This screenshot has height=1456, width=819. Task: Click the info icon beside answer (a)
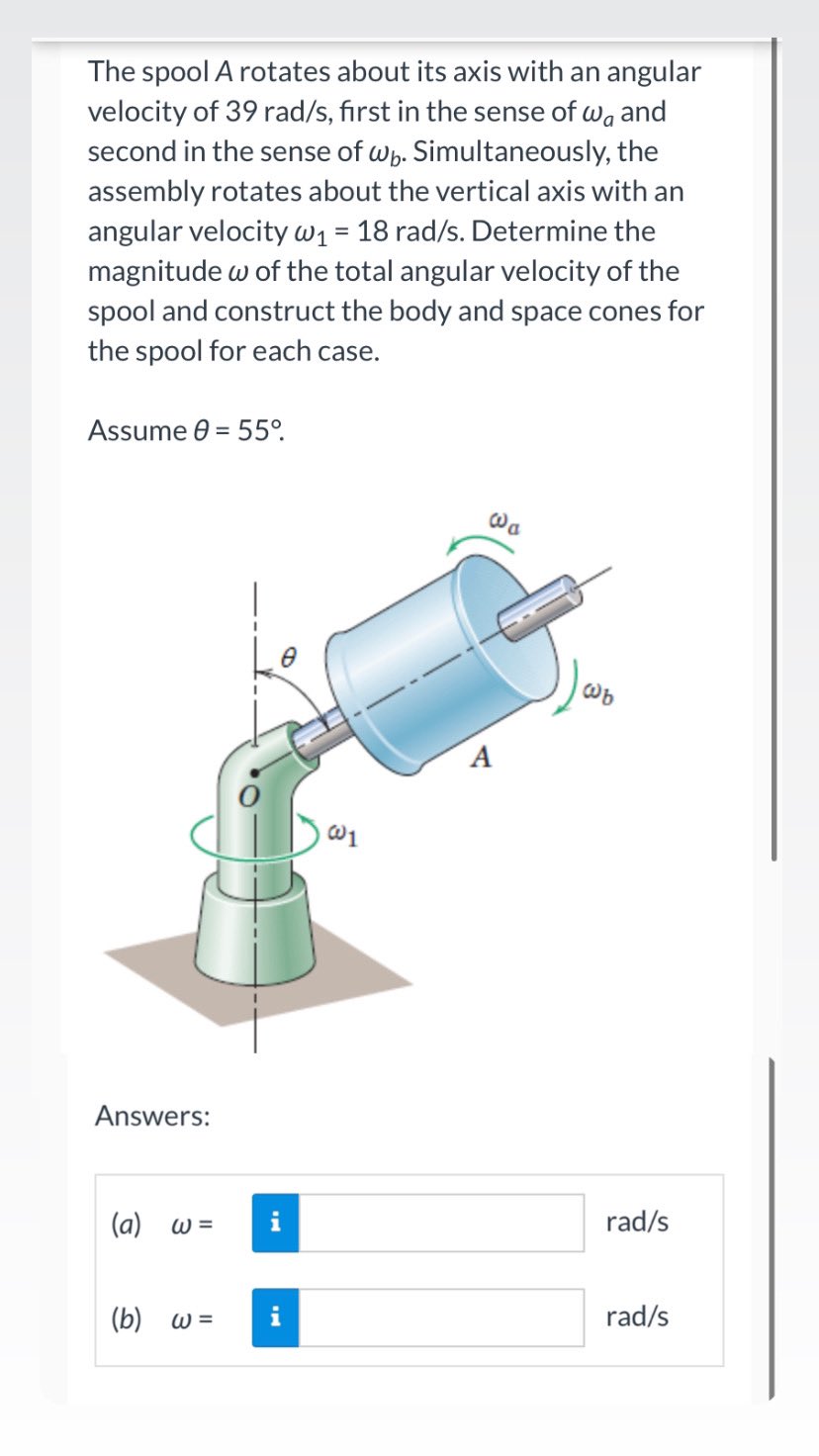[277, 1223]
